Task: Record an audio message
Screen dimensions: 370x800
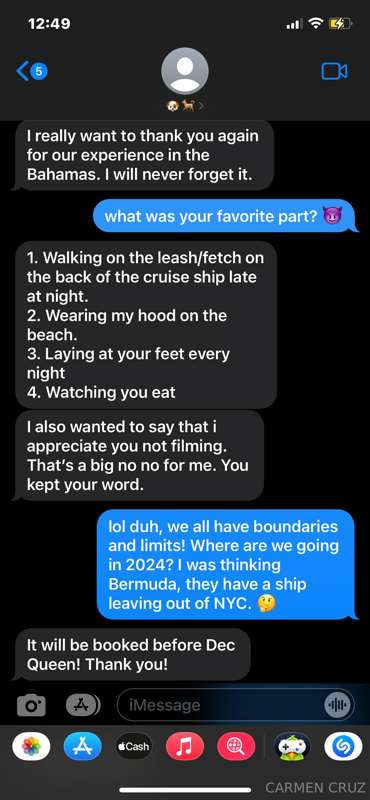Action: (337, 706)
